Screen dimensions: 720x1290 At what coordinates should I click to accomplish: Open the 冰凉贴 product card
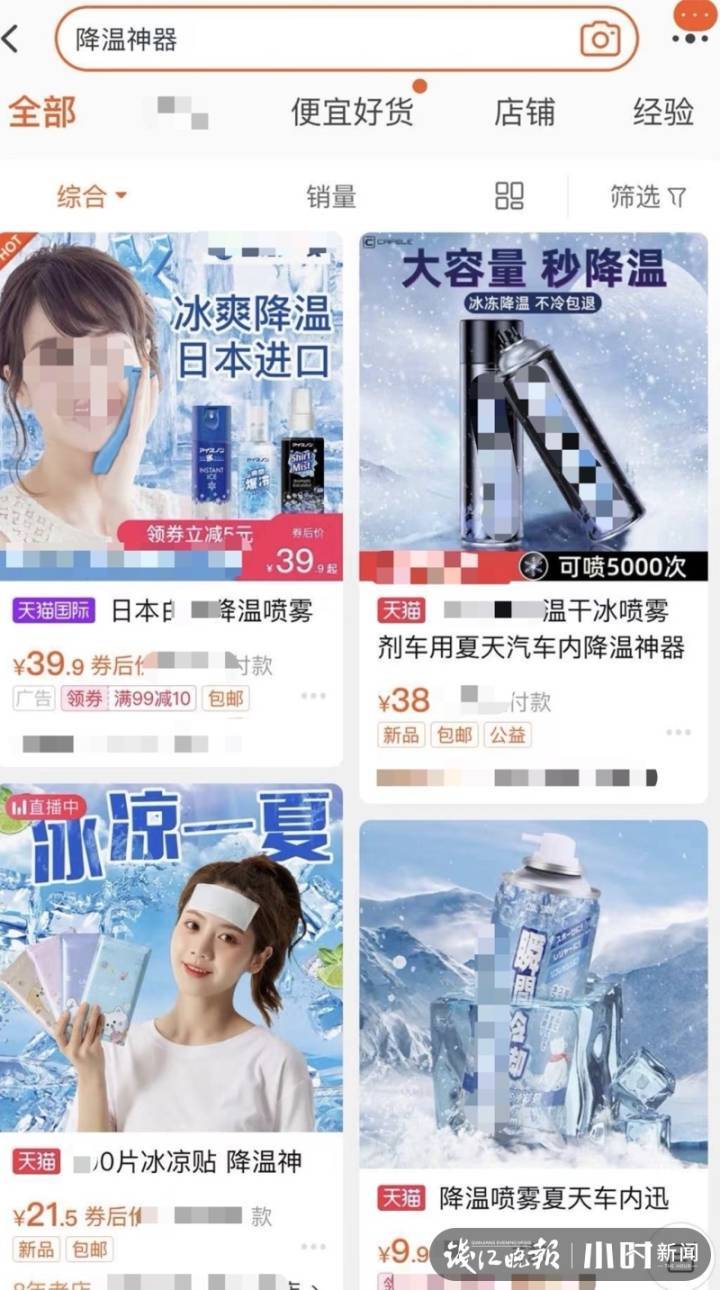171,960
